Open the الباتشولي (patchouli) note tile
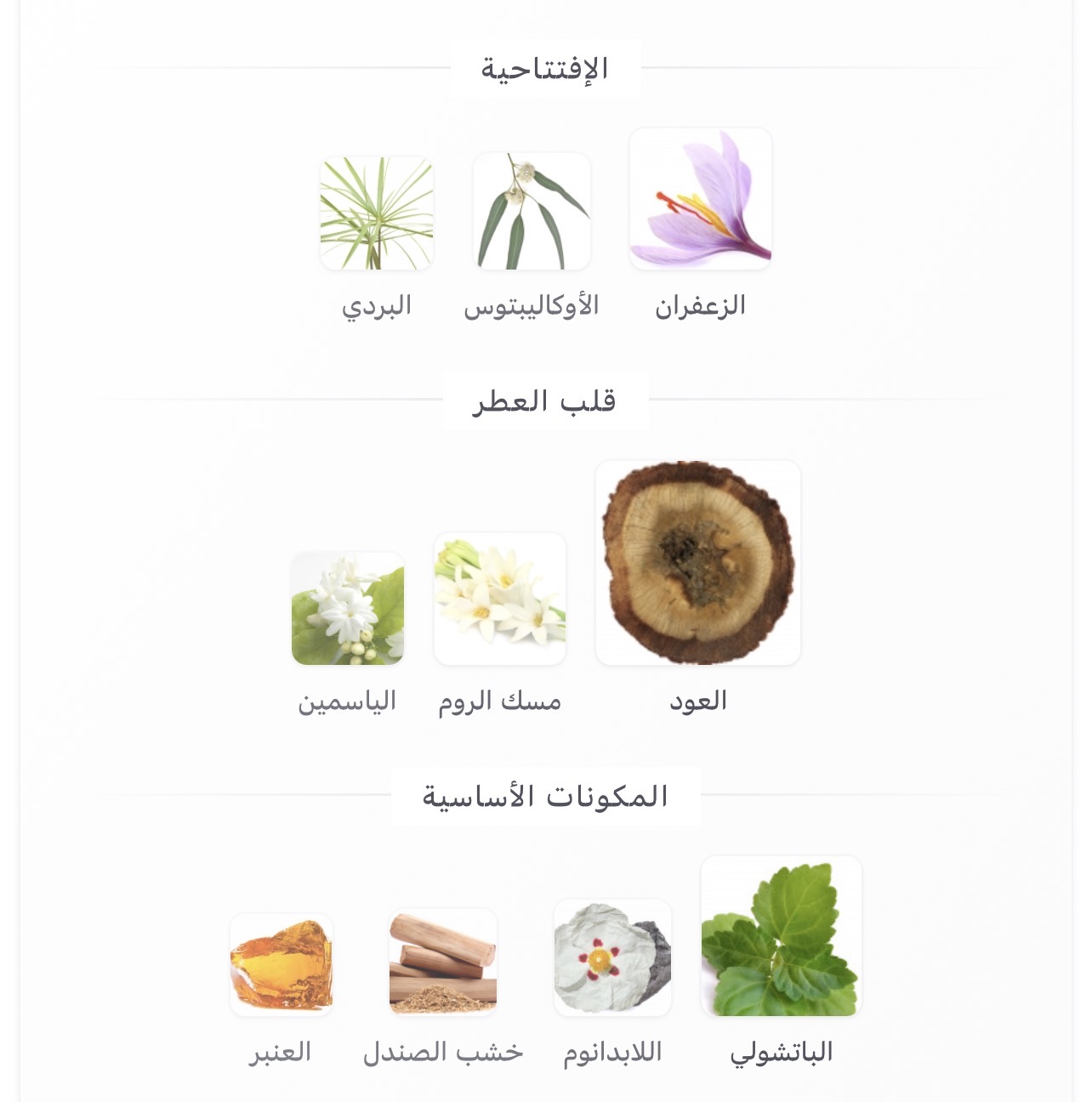Image resolution: width=1092 pixels, height=1102 pixels. pos(781,936)
